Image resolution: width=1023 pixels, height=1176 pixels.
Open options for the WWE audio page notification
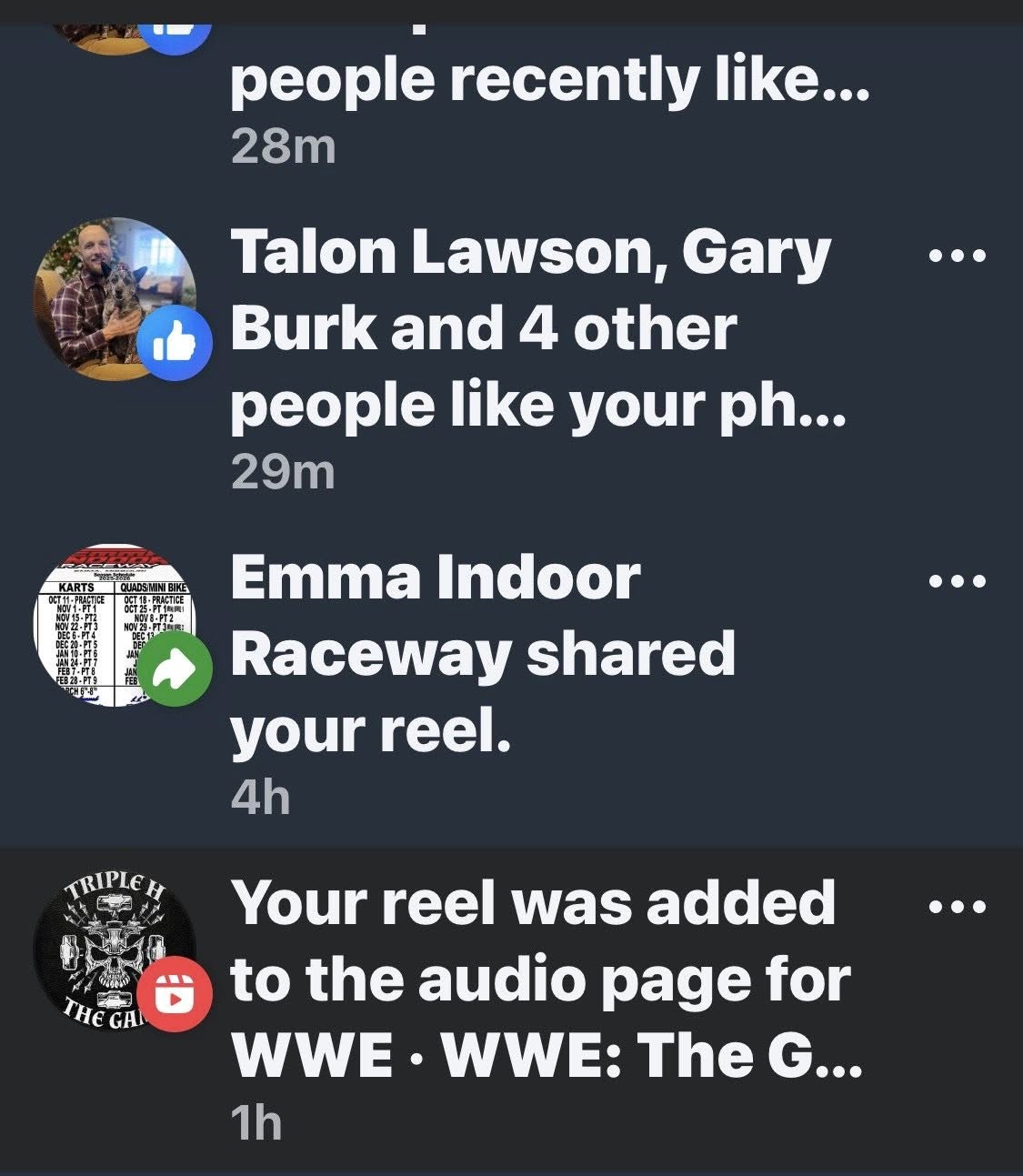point(956,907)
